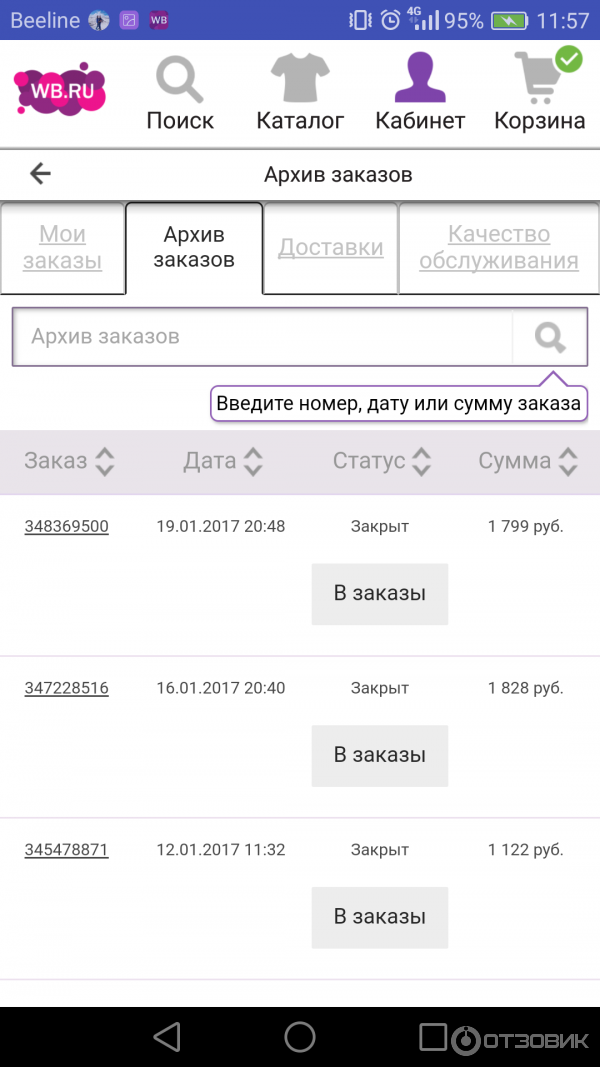
Task: Sort orders by Сумма column
Action: (528, 461)
